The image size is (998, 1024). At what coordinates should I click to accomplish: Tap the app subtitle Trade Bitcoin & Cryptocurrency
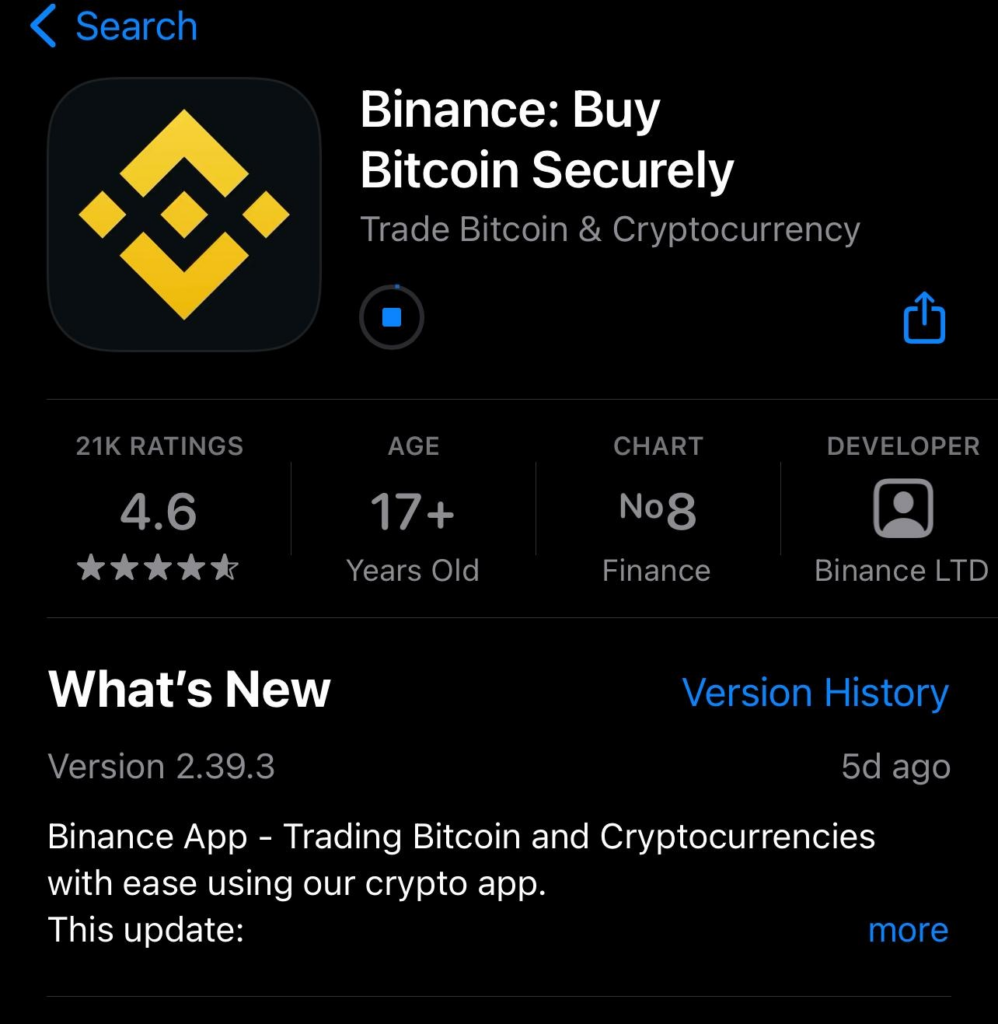(610, 229)
